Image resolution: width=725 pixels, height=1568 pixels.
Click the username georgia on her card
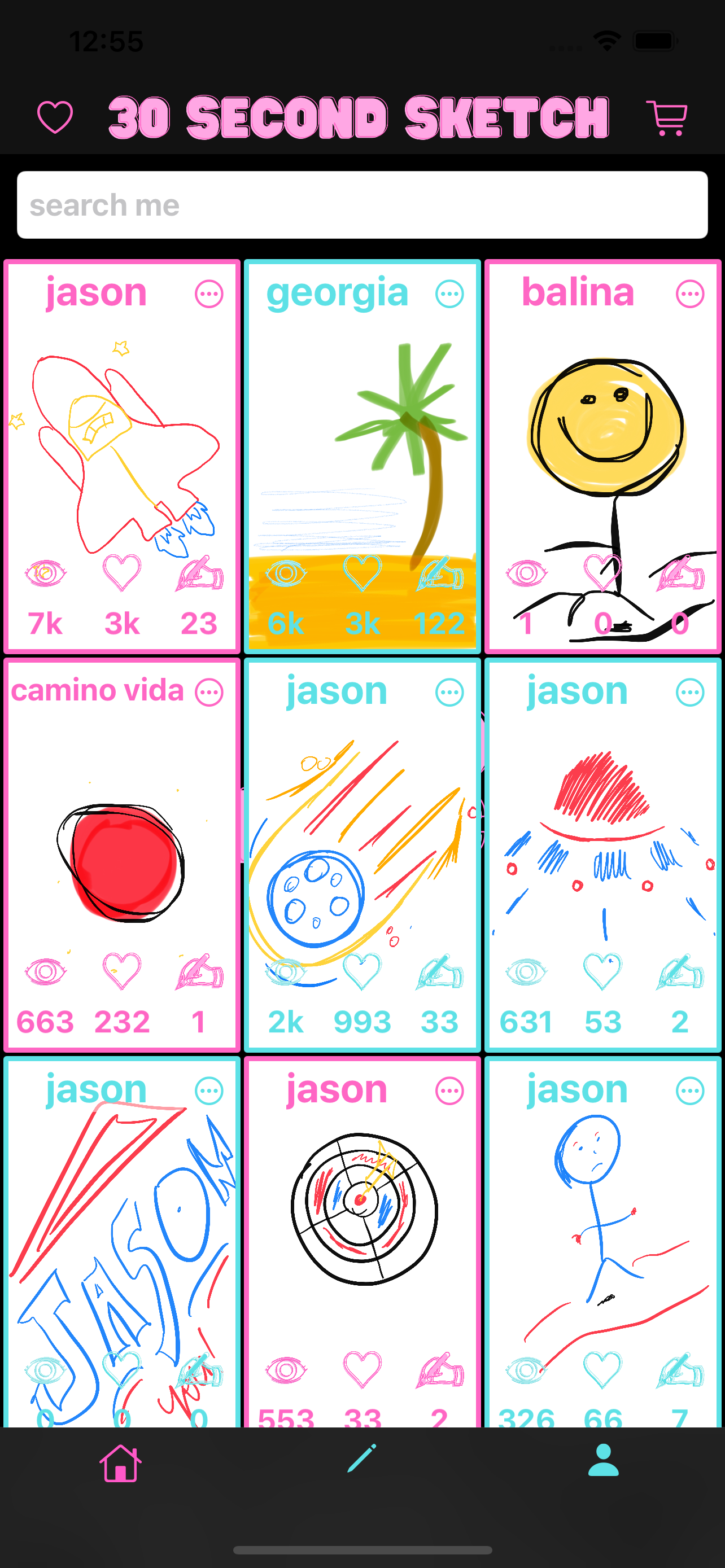(338, 293)
